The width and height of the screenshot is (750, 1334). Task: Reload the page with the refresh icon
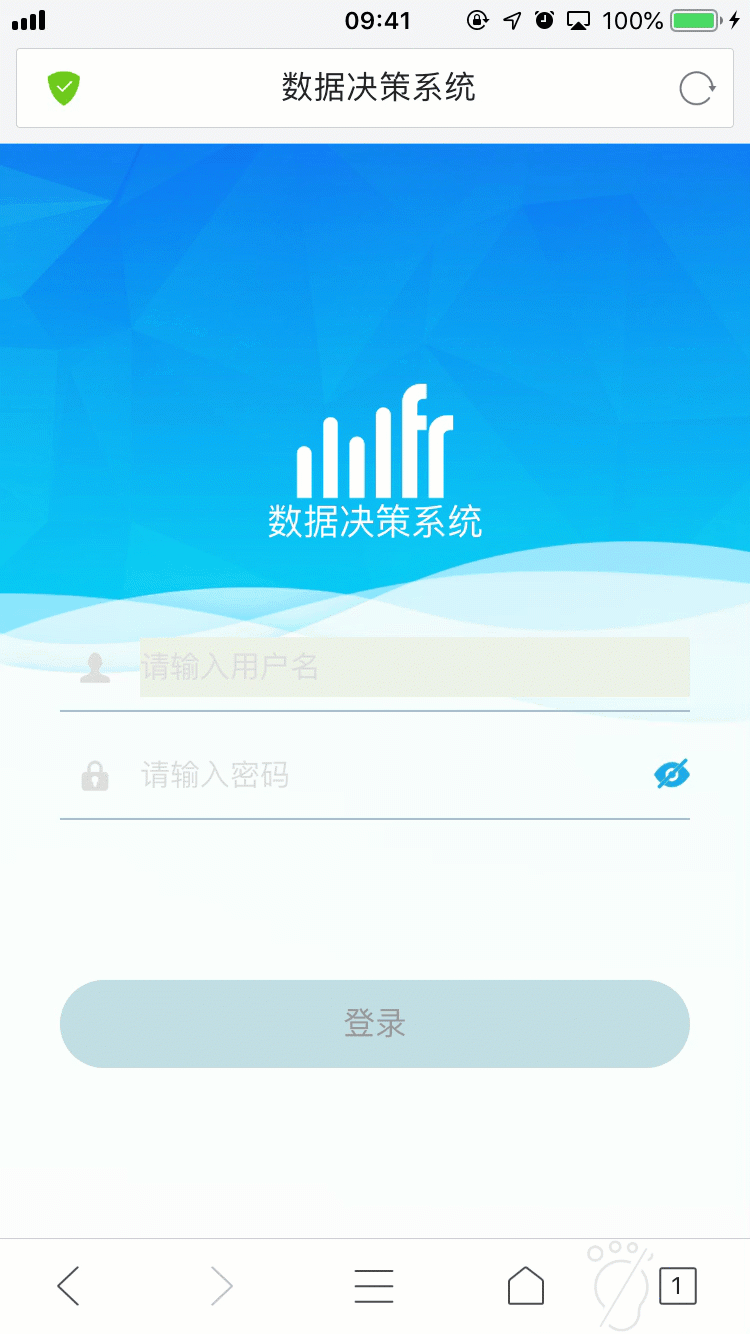point(697,88)
